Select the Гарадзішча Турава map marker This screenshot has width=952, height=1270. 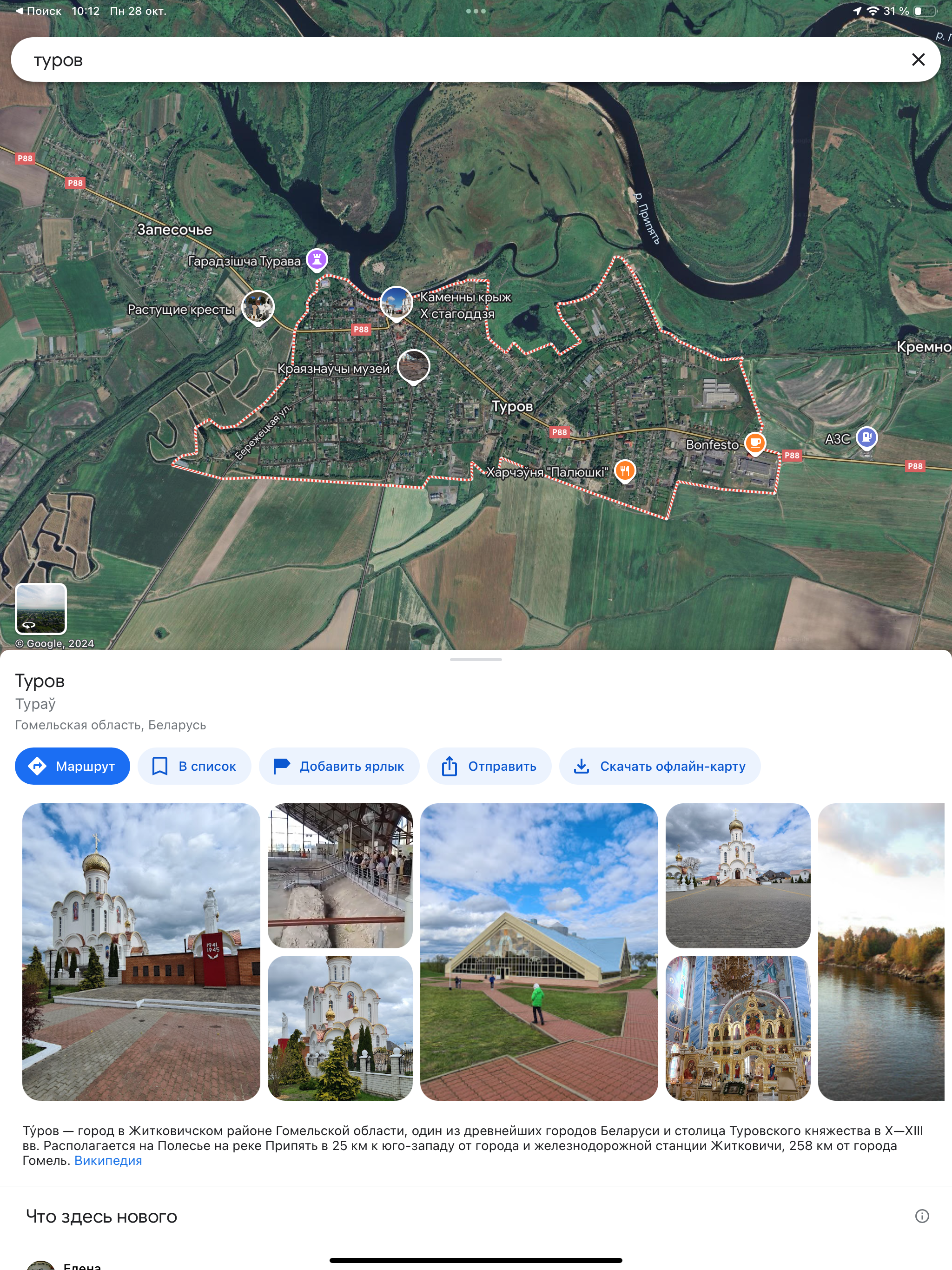point(317,259)
